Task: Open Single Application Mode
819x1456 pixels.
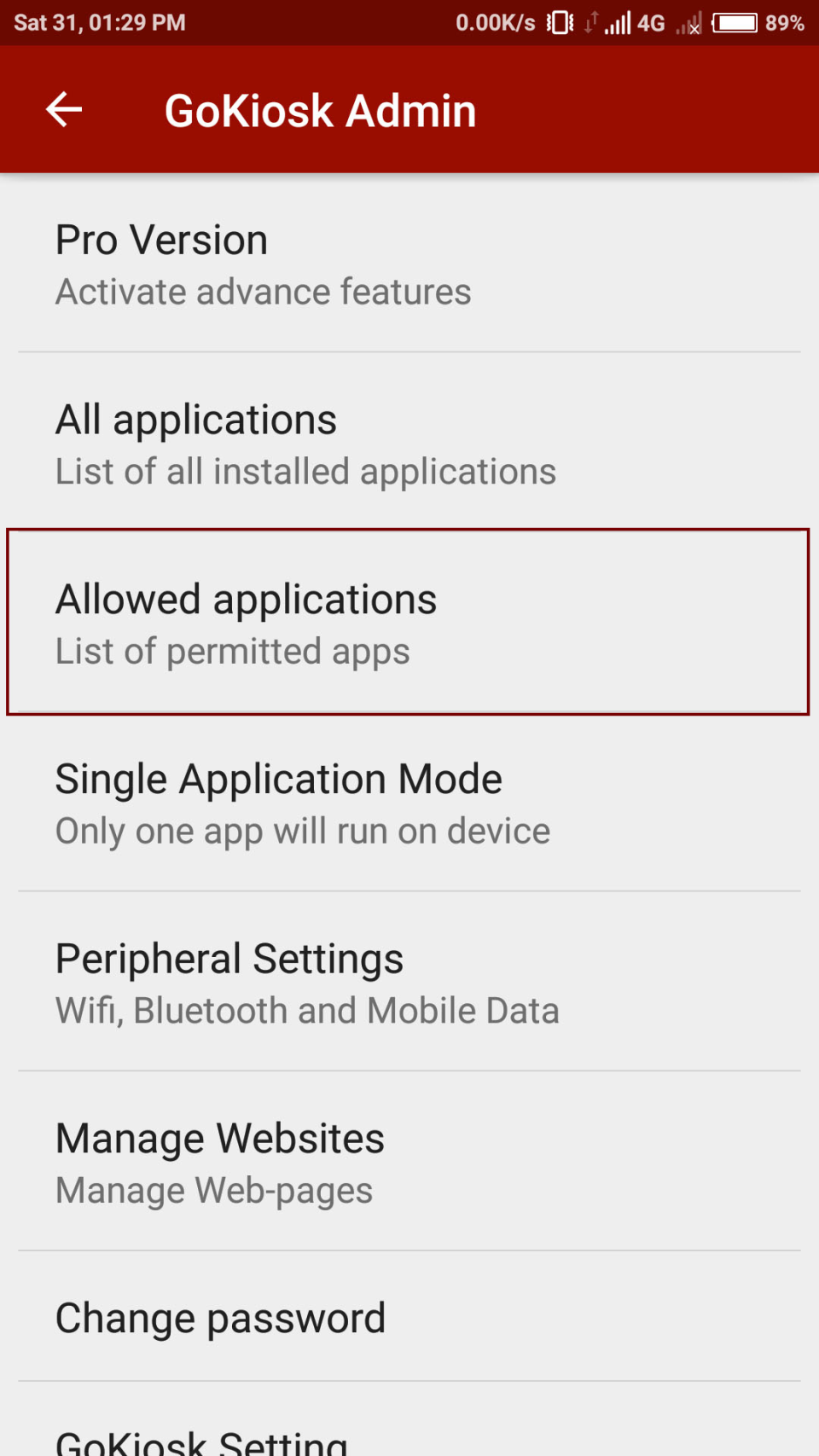Action: pyautogui.click(x=409, y=803)
